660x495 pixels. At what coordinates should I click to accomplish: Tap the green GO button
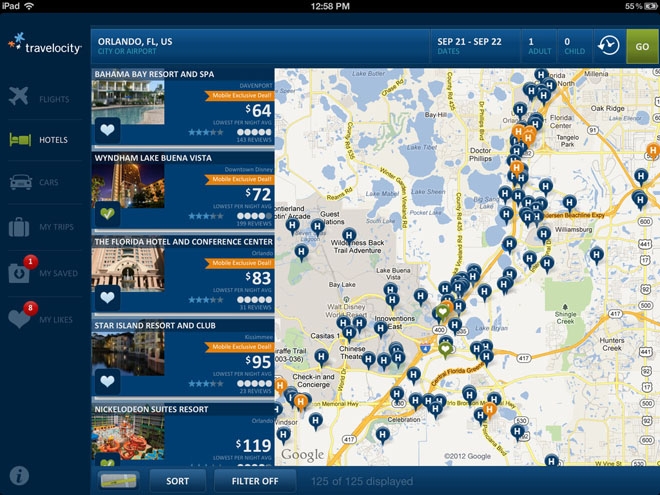click(642, 46)
